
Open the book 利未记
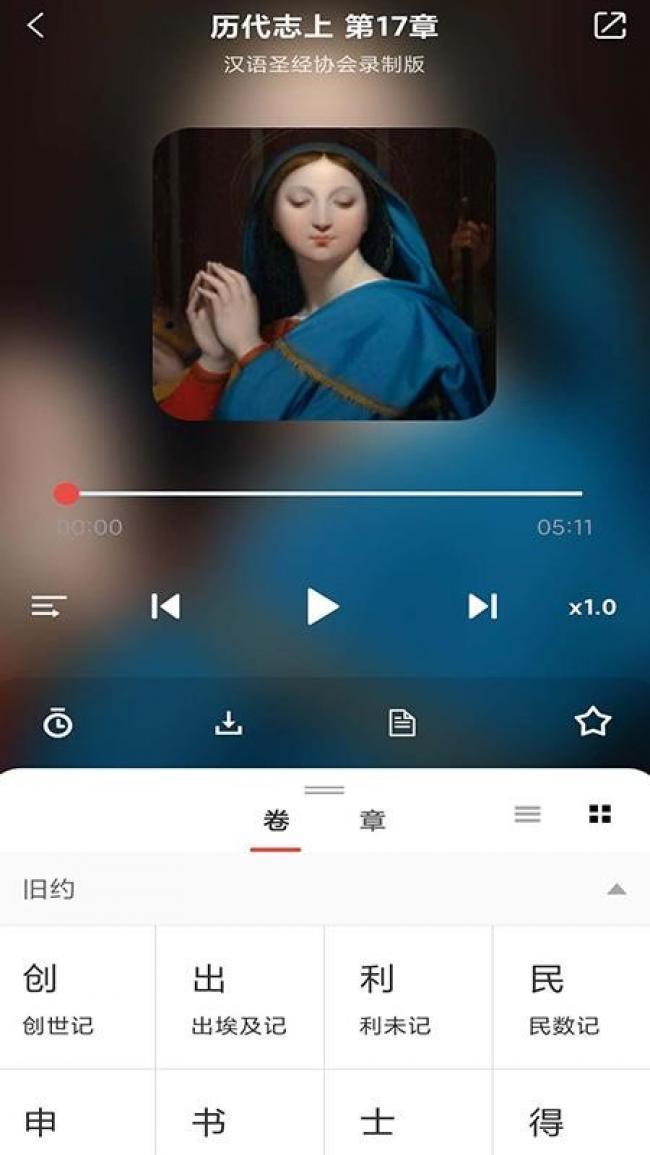[407, 997]
